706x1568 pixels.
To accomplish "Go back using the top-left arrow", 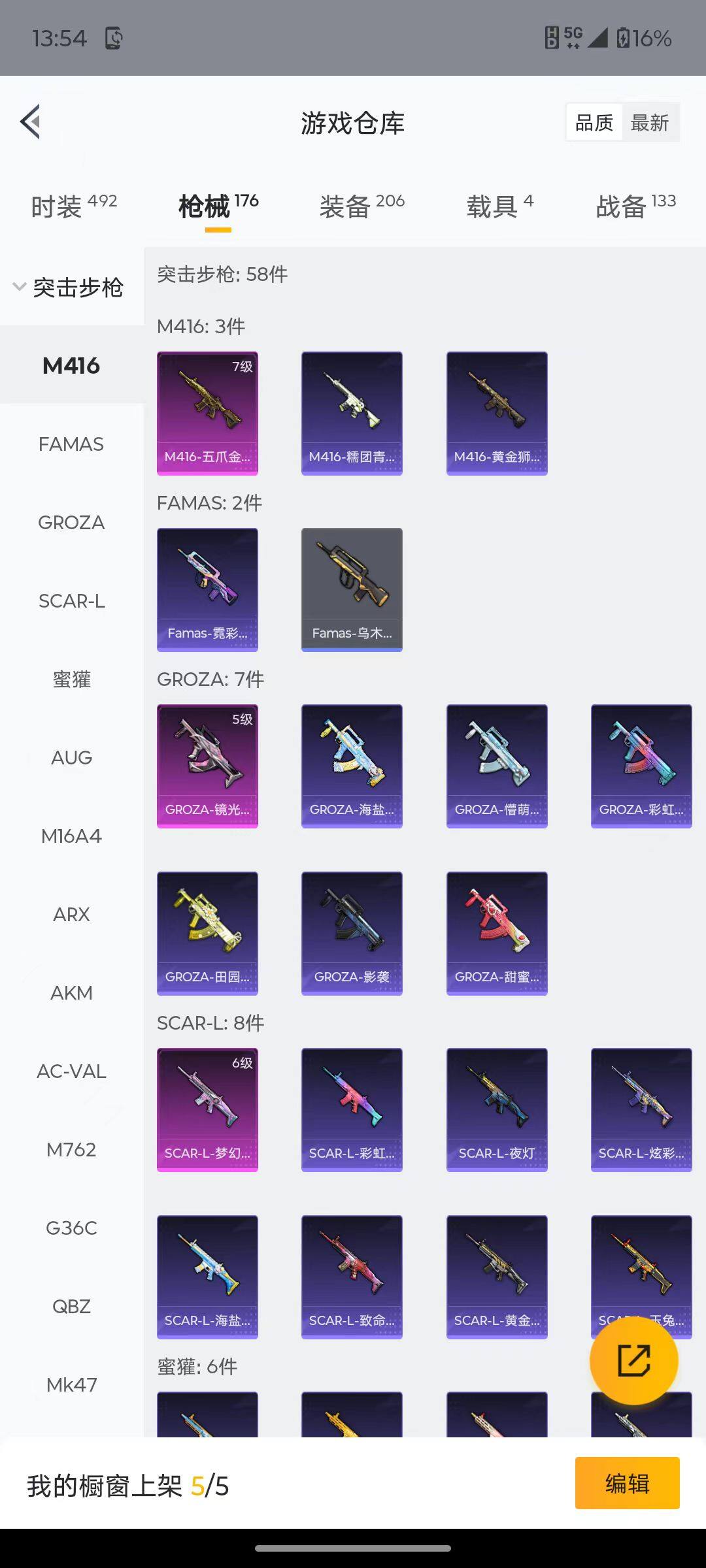I will pos(31,122).
